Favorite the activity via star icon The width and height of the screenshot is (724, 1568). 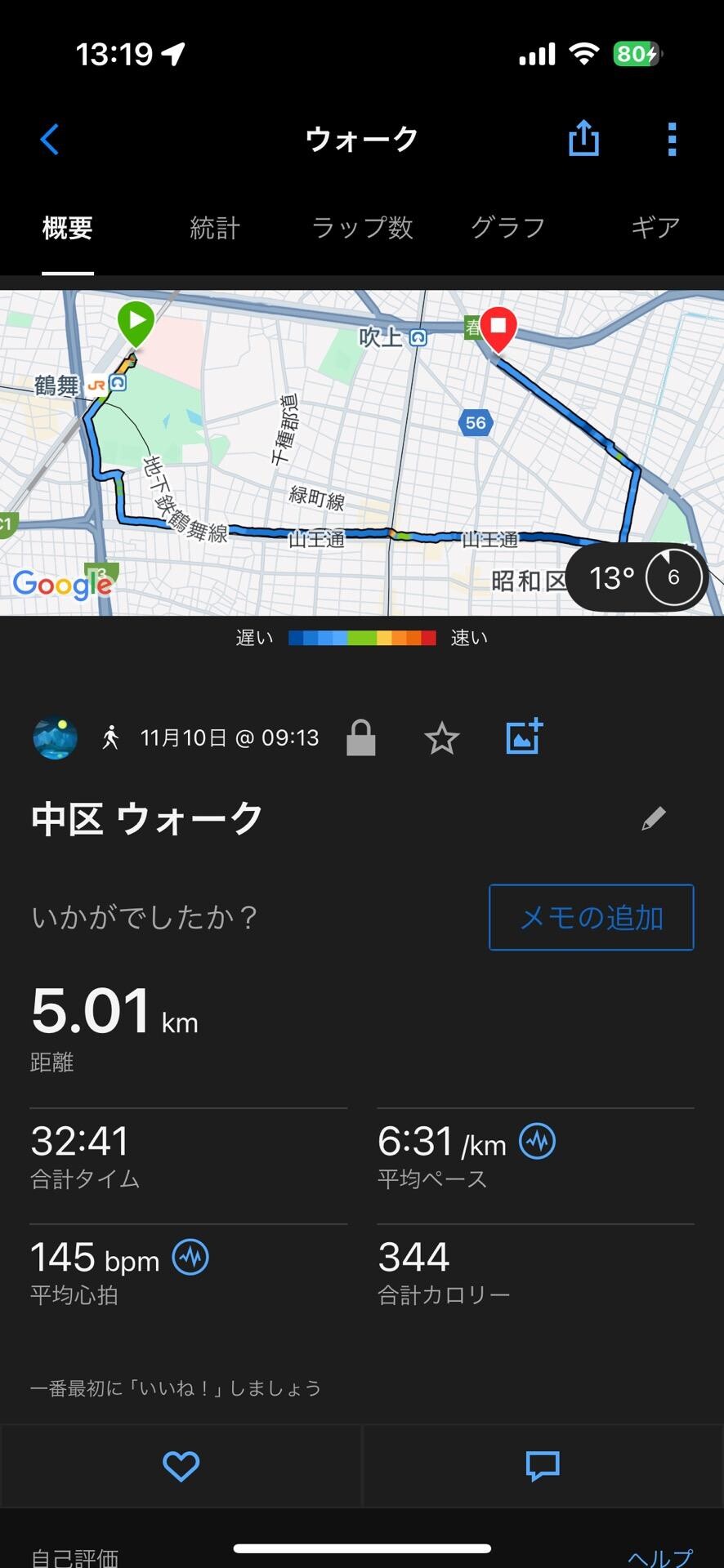point(442,737)
